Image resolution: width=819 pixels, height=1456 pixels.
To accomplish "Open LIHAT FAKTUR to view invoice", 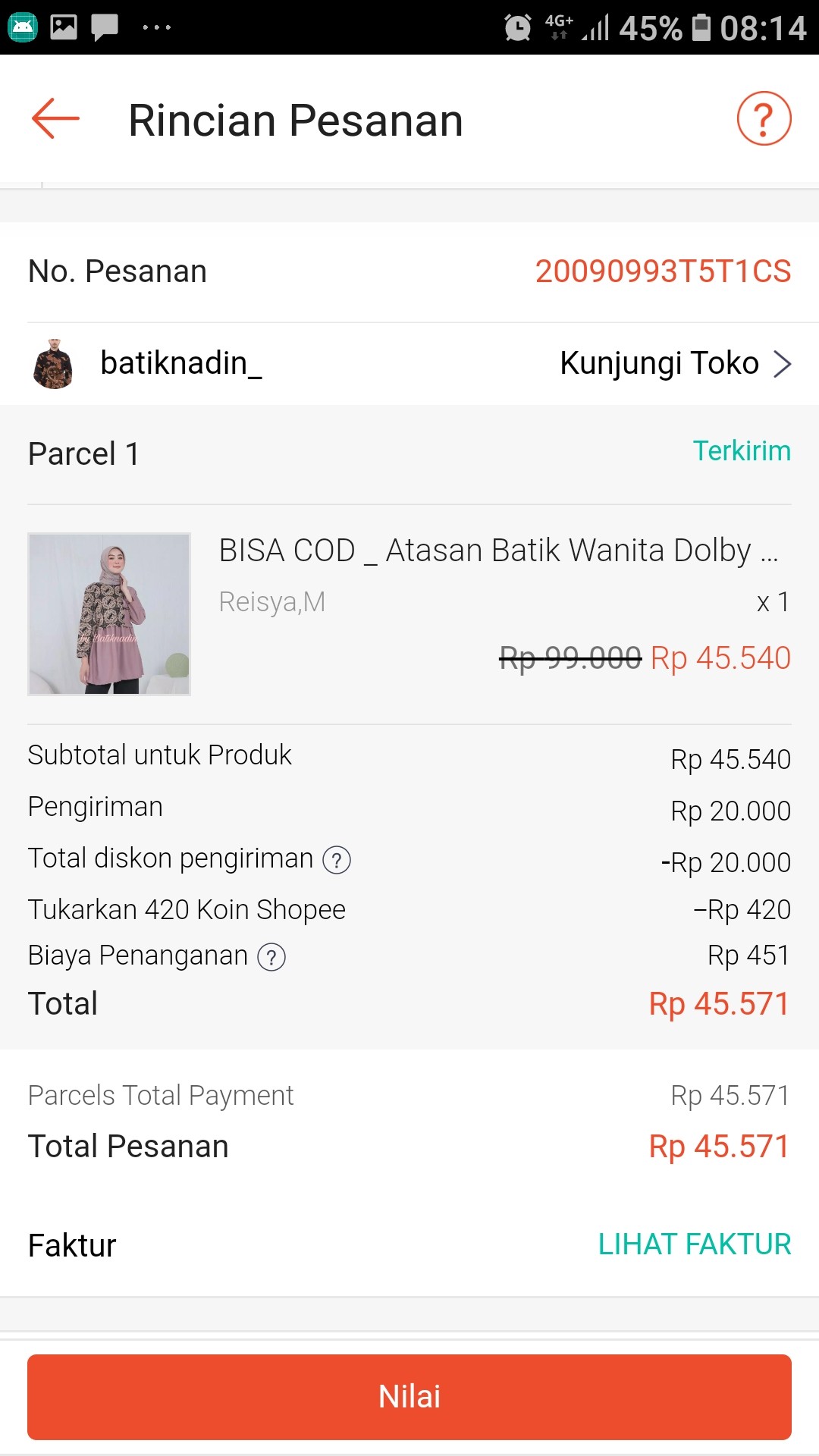I will click(x=695, y=1244).
